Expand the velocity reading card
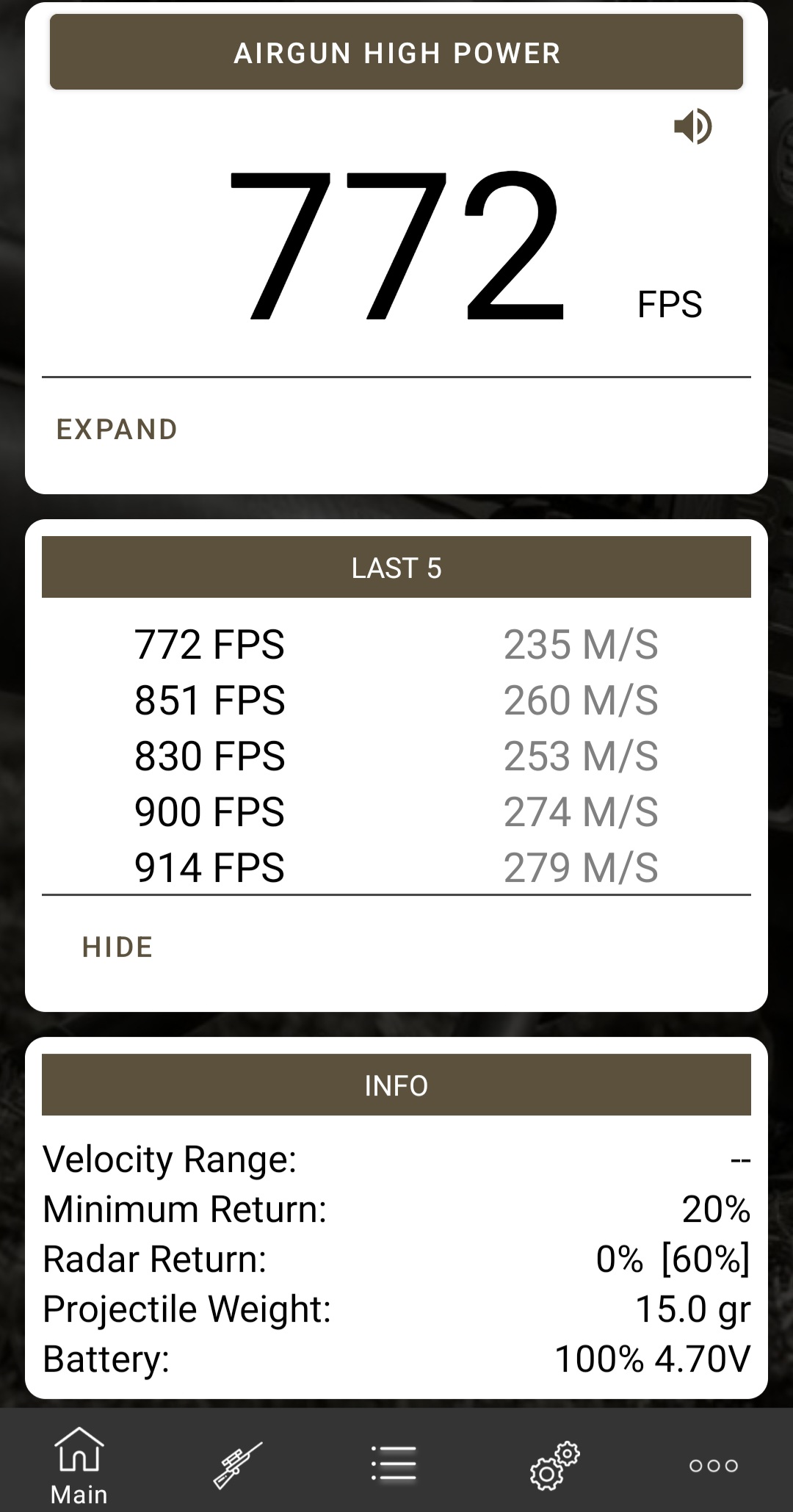The height and width of the screenshot is (1512, 793). tap(117, 430)
